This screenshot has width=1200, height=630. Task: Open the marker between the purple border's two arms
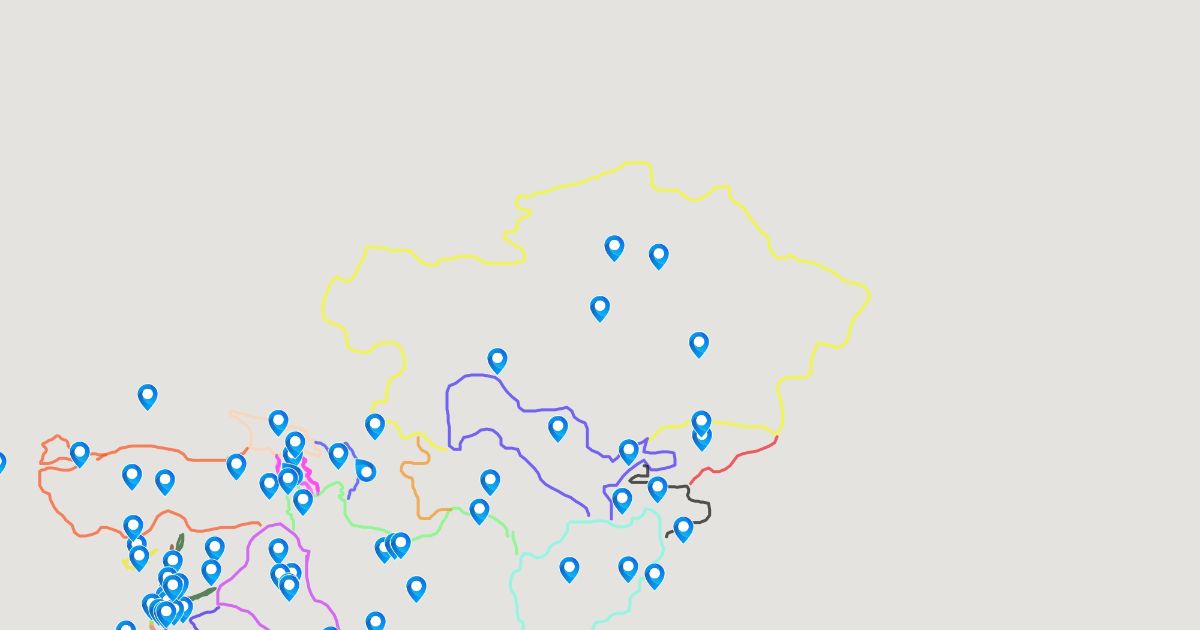(x=558, y=428)
